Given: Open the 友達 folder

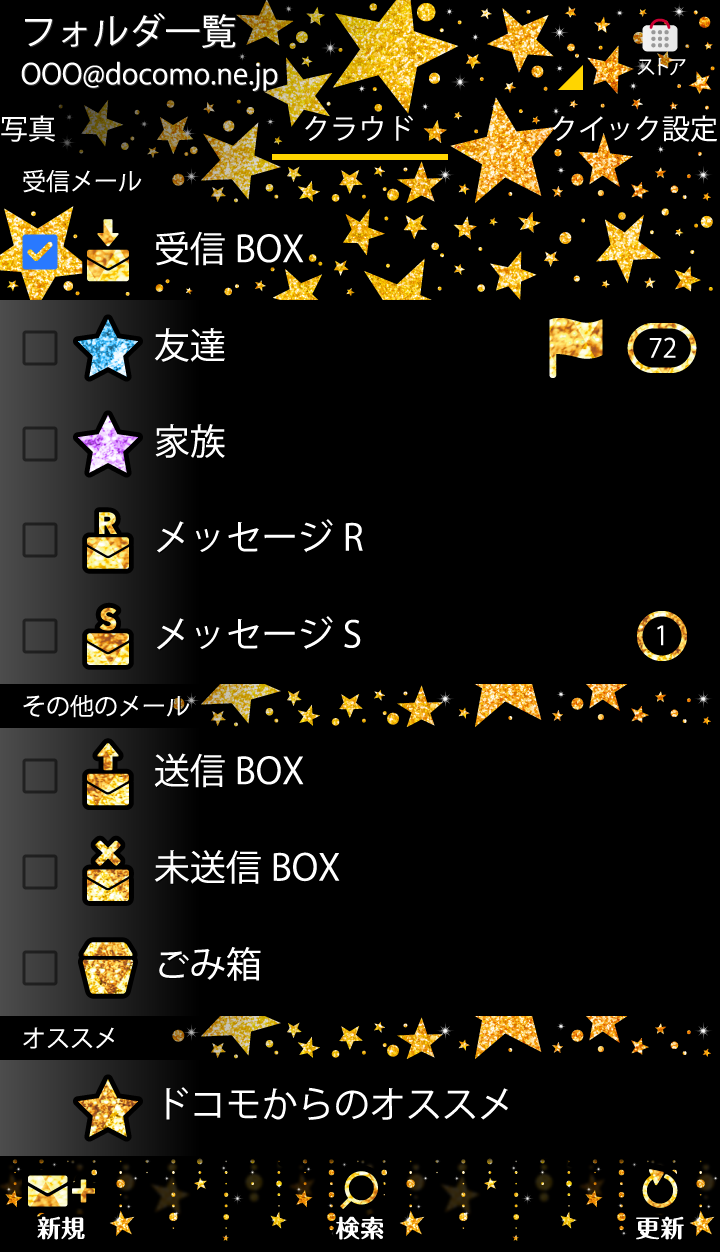Looking at the screenshot, I should tap(190, 347).
